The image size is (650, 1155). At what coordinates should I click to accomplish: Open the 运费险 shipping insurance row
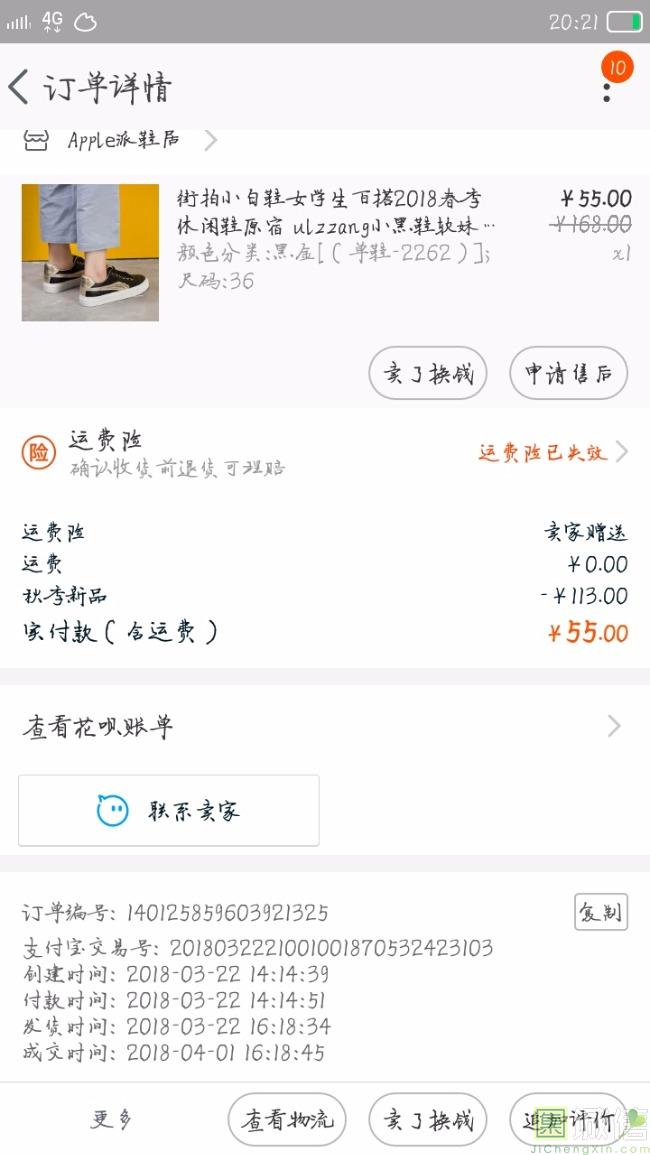tap(325, 453)
